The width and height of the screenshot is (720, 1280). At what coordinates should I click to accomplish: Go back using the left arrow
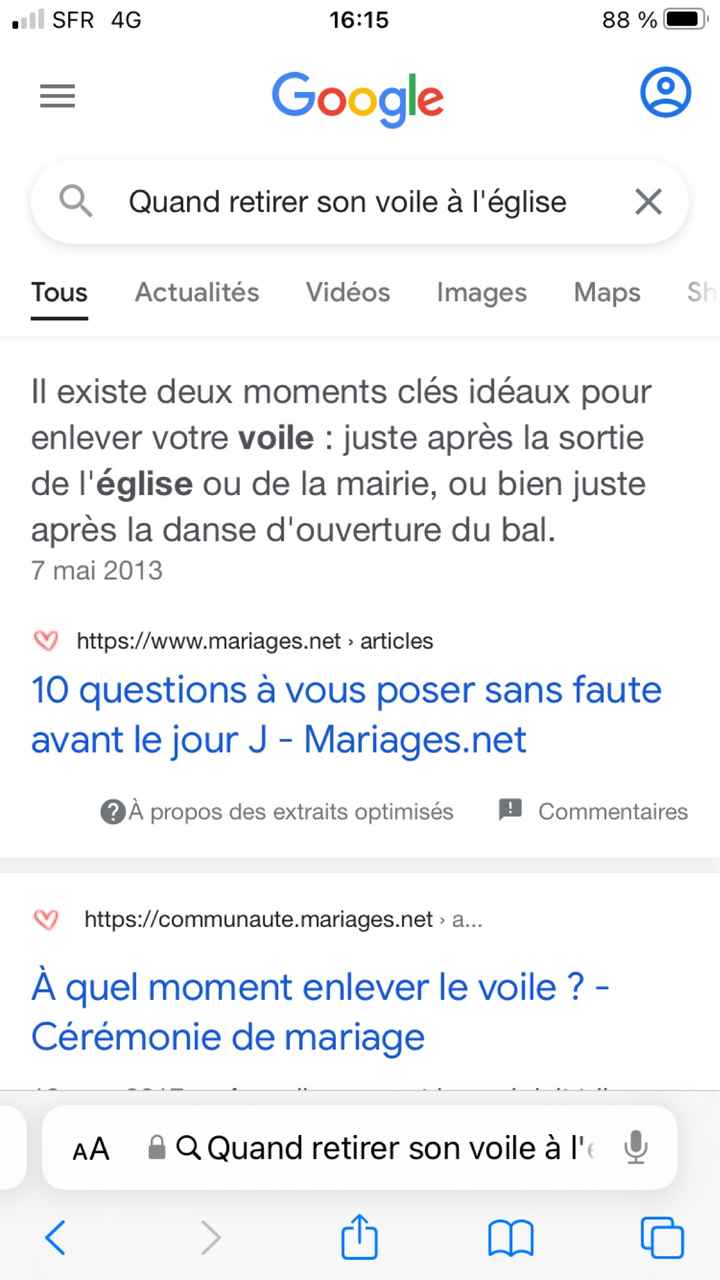[x=55, y=1238]
